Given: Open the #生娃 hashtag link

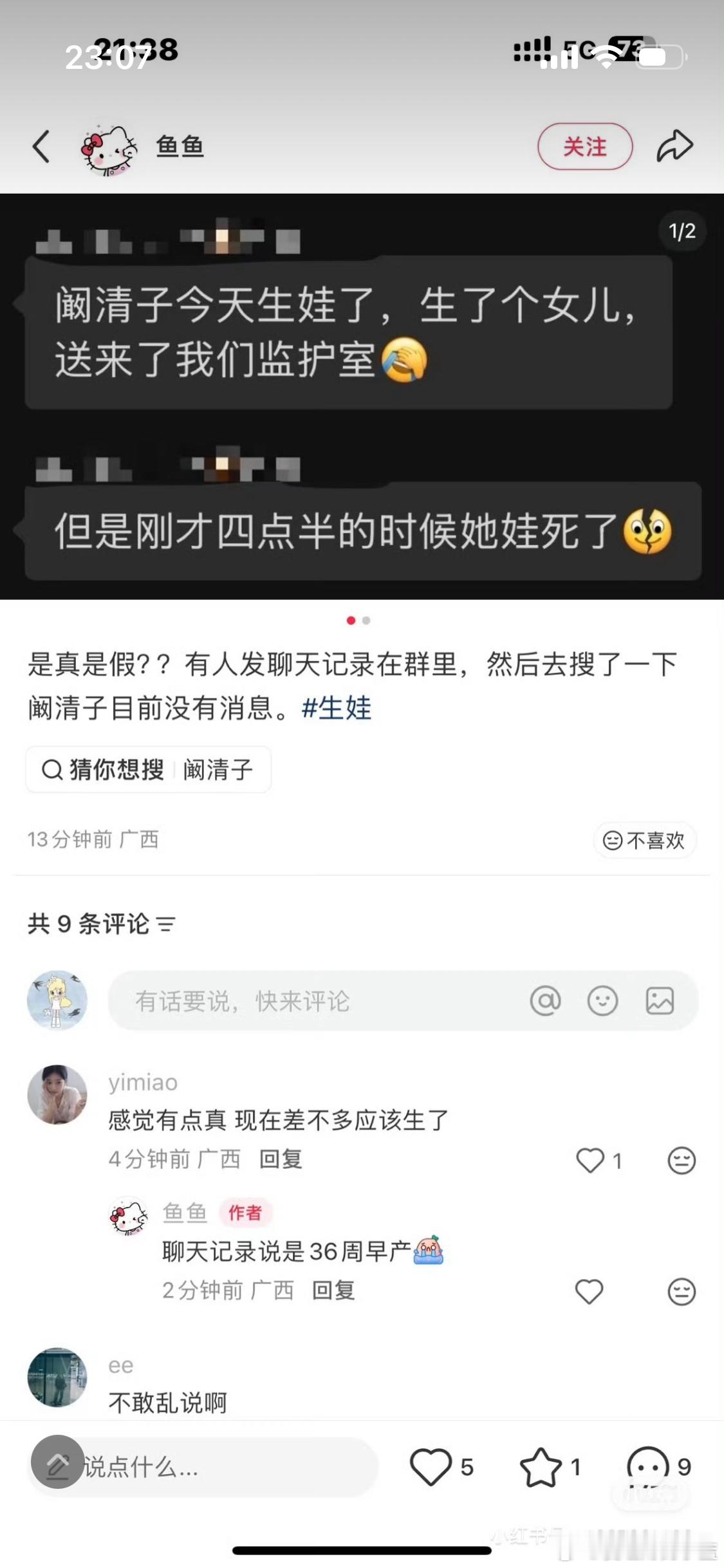Looking at the screenshot, I should (x=337, y=708).
